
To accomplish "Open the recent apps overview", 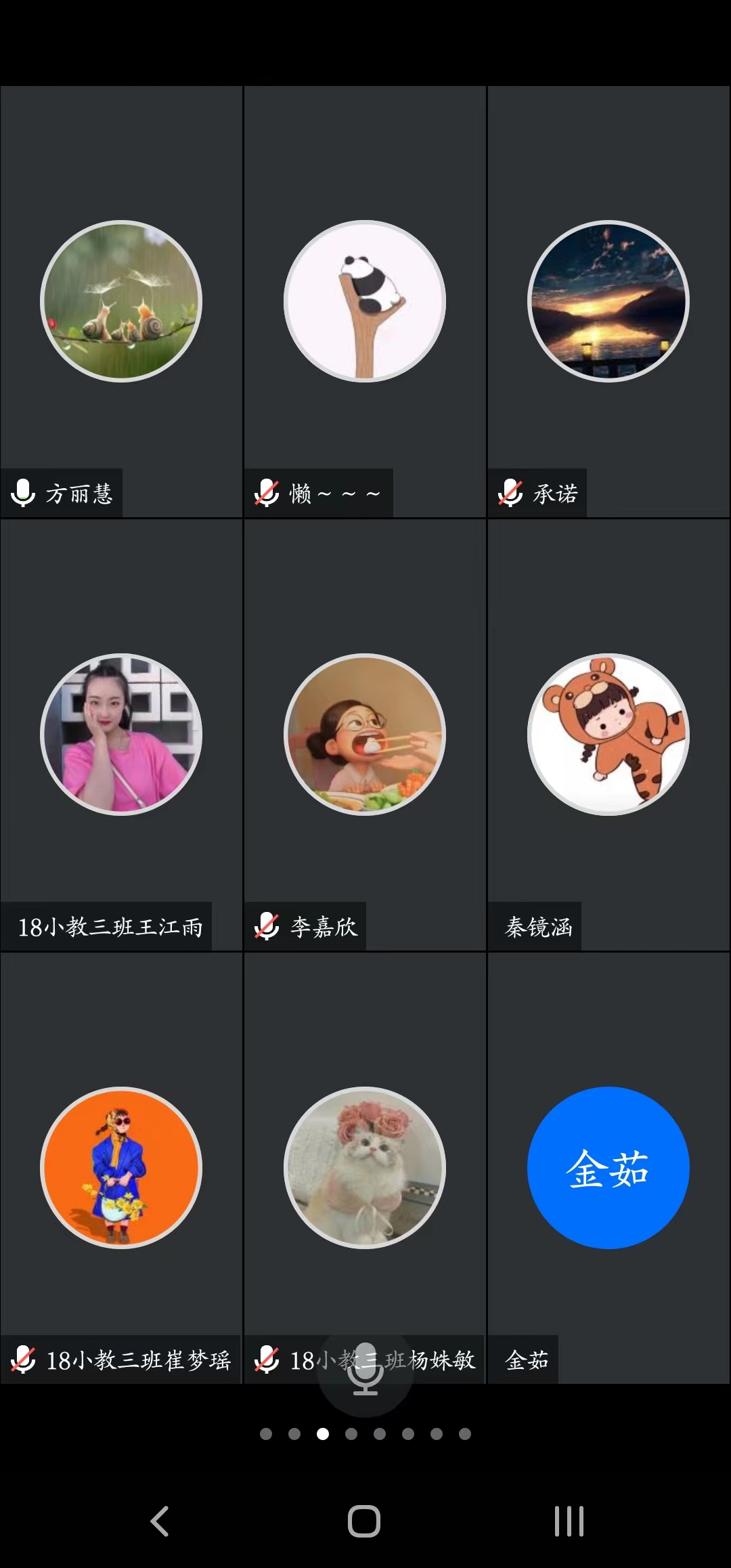I will 569,1522.
